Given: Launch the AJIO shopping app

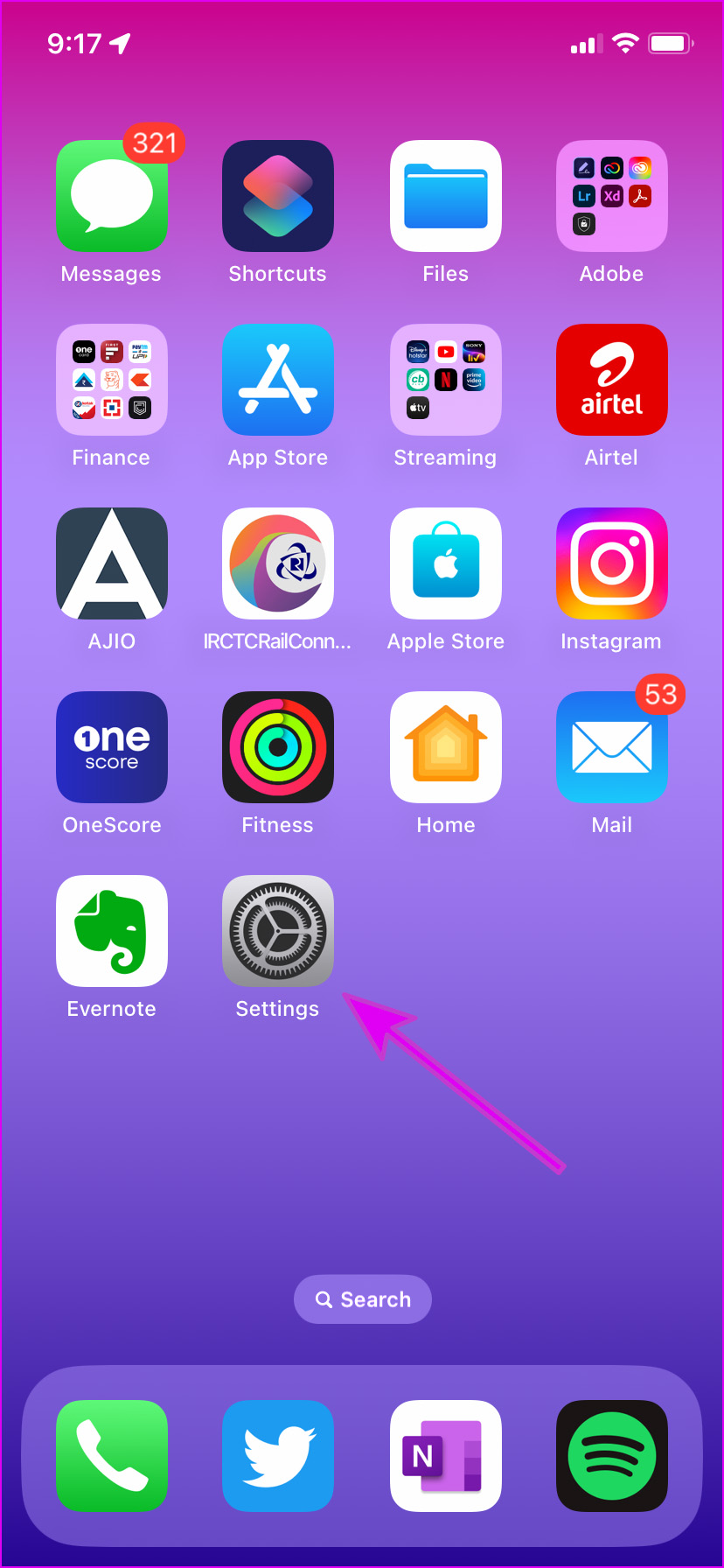Looking at the screenshot, I should (x=112, y=563).
